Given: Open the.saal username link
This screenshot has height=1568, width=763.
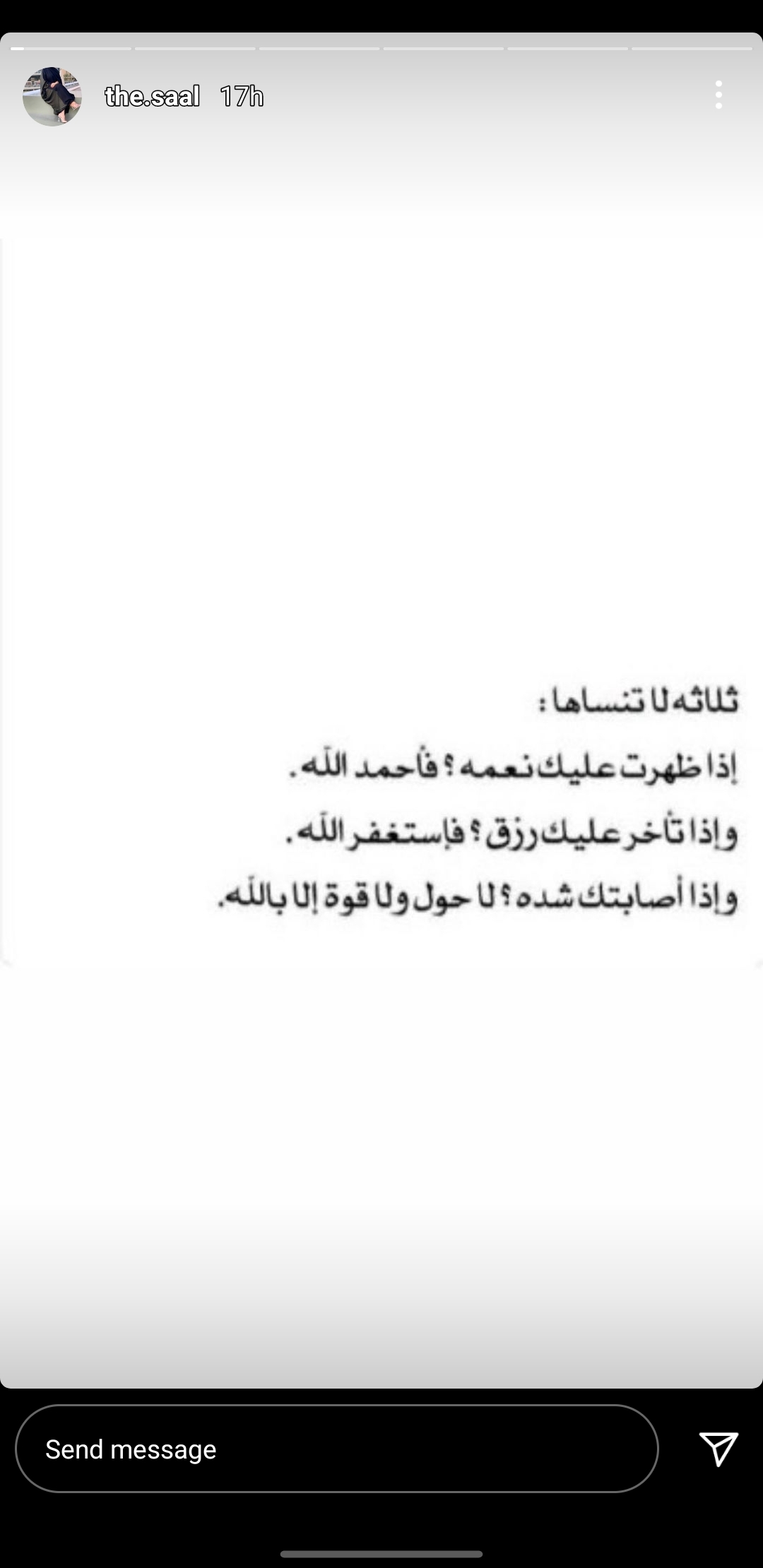Looking at the screenshot, I should [x=153, y=96].
